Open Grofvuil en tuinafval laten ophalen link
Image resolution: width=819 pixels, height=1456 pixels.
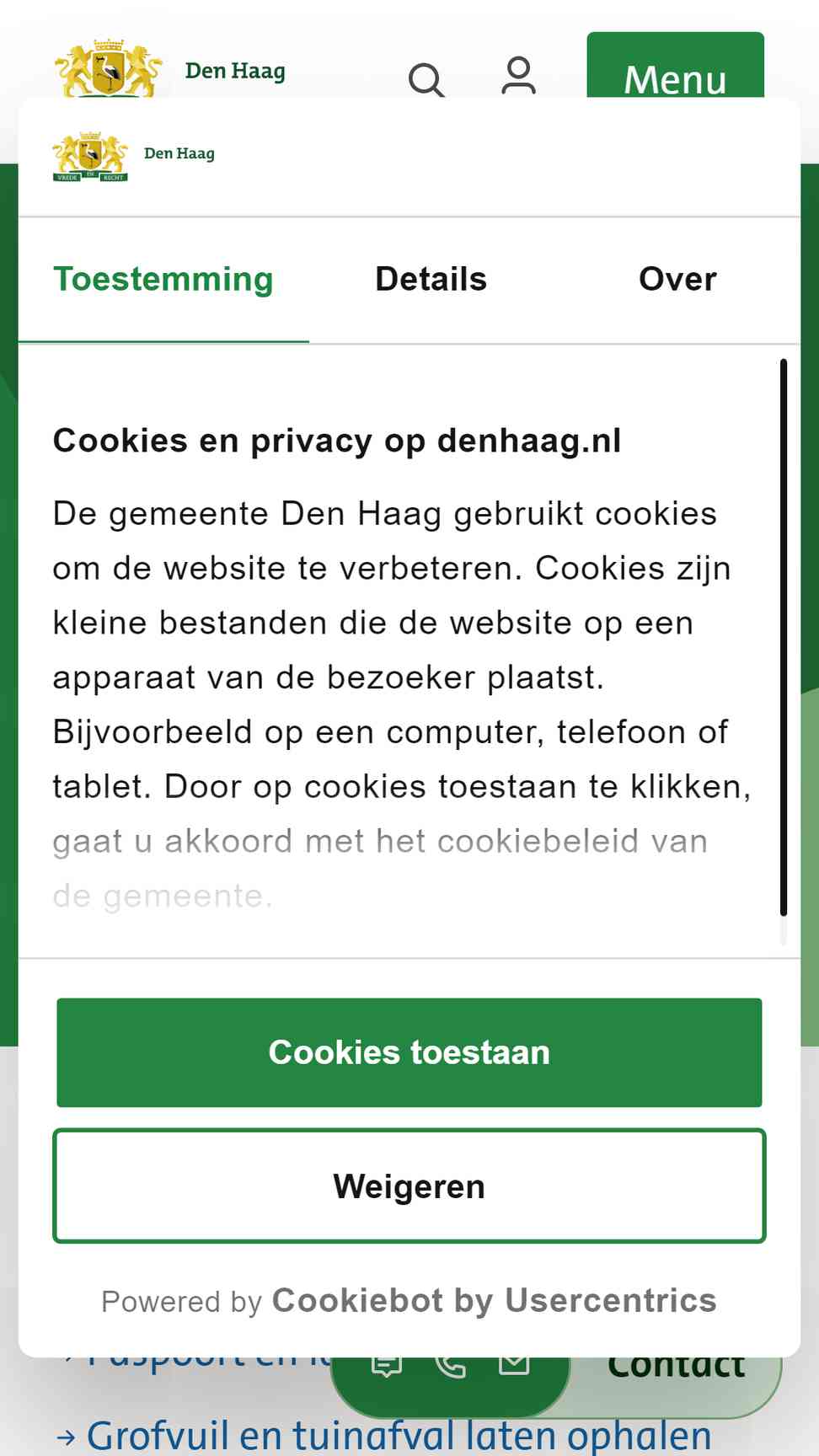399,1436
